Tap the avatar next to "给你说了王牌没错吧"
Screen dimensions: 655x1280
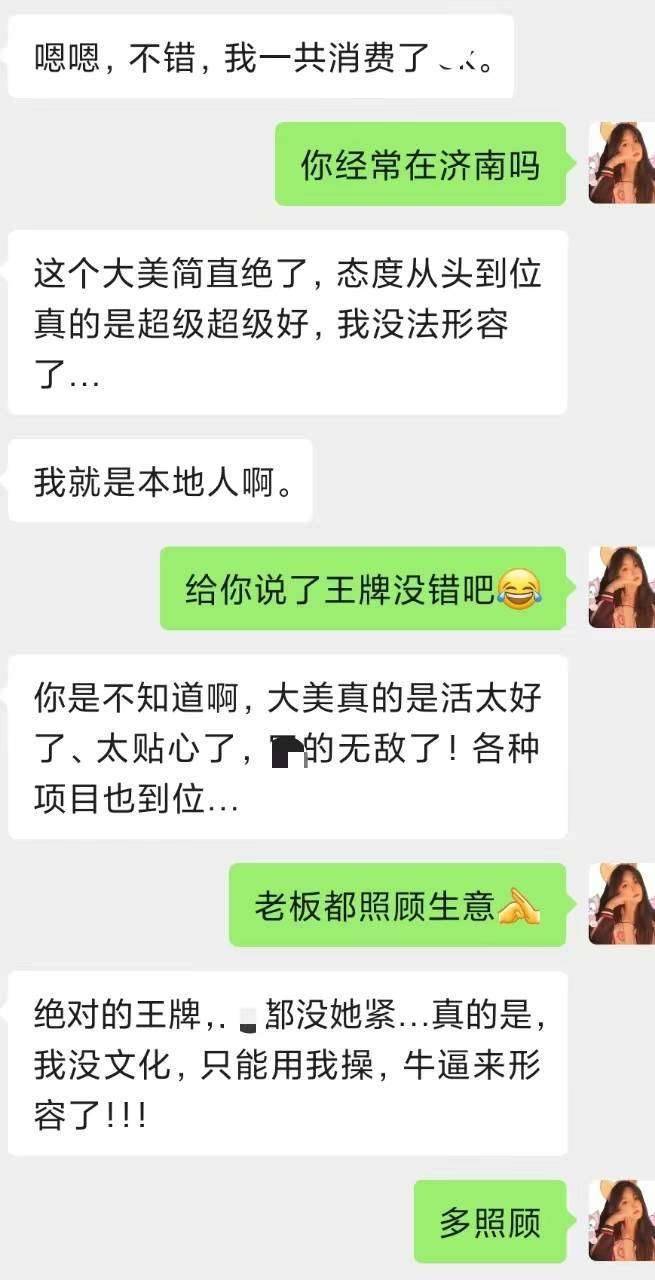(x=621, y=588)
